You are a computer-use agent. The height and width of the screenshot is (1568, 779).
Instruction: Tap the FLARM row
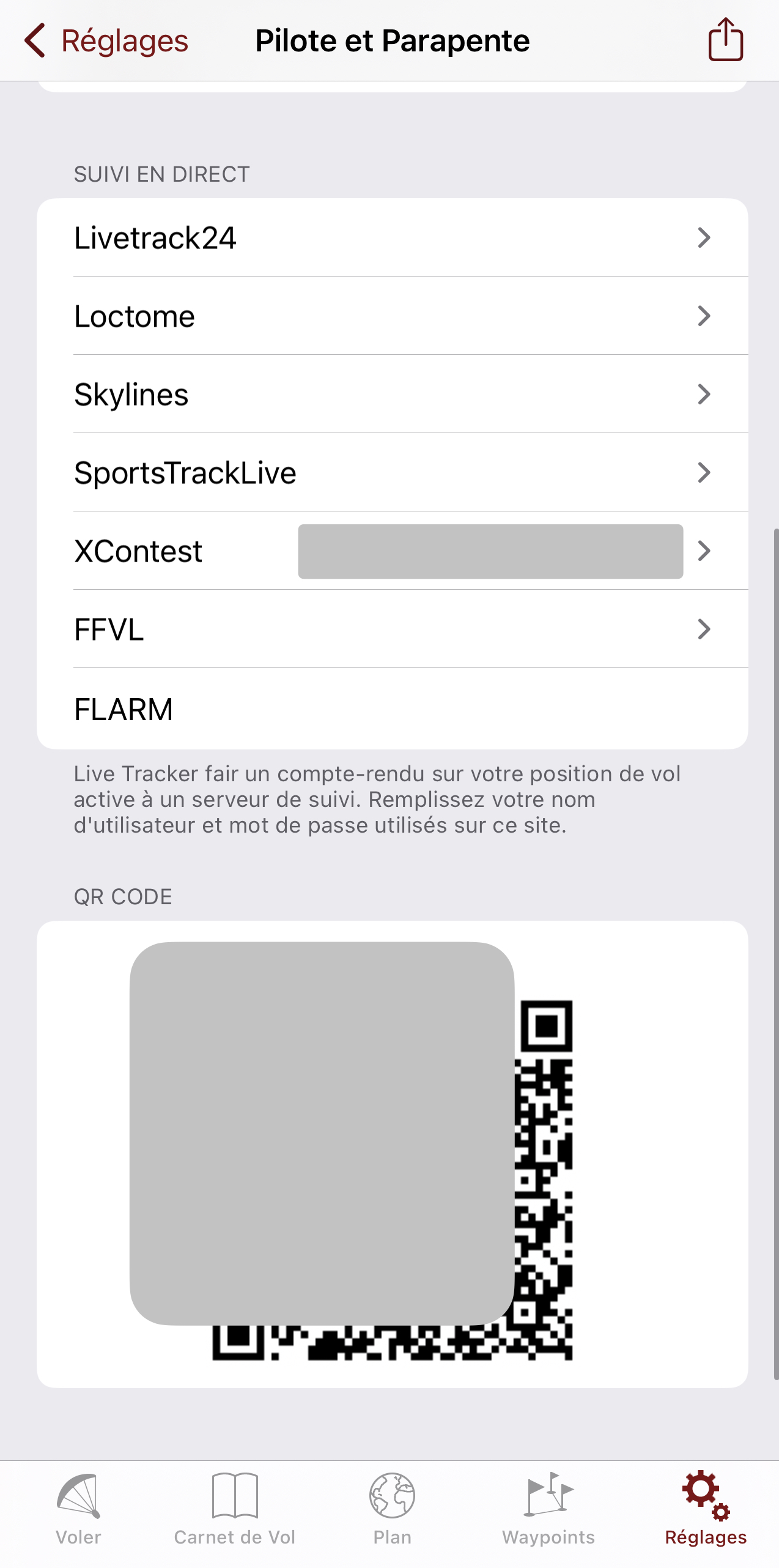click(393, 708)
